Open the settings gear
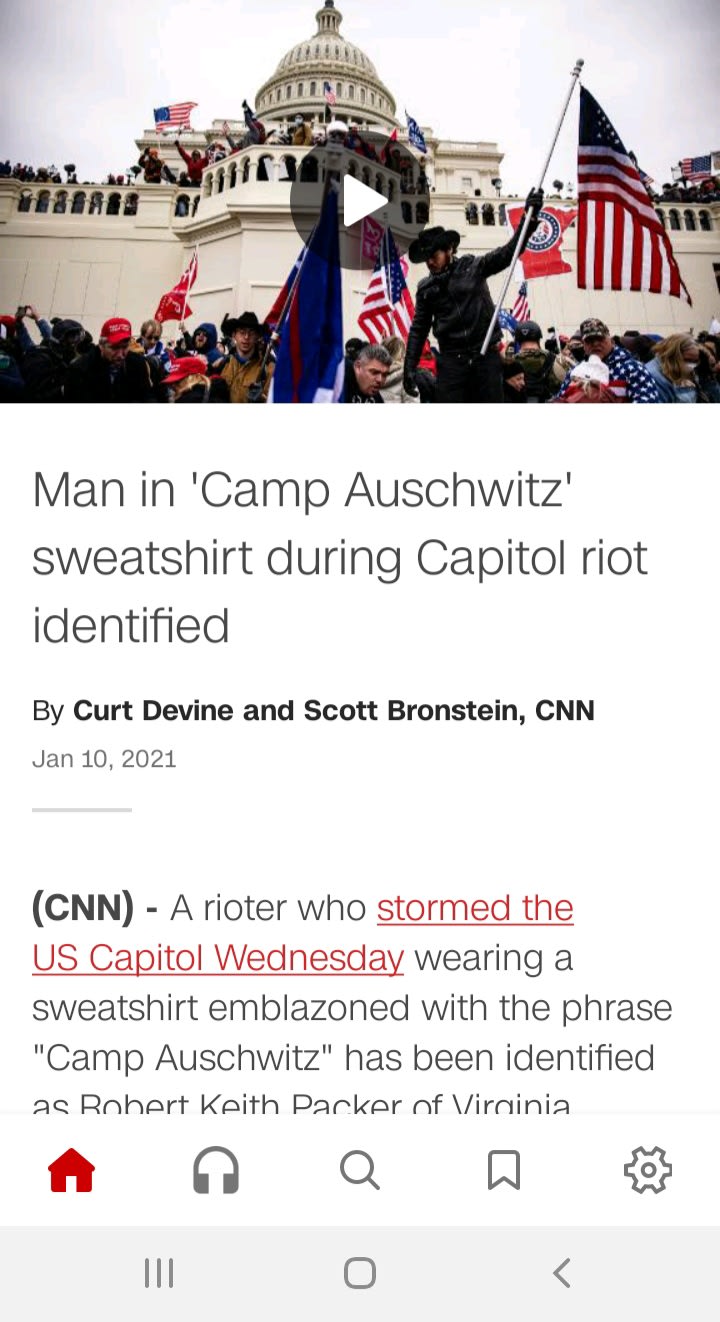This screenshot has height=1322, width=720. pyautogui.click(x=648, y=1169)
